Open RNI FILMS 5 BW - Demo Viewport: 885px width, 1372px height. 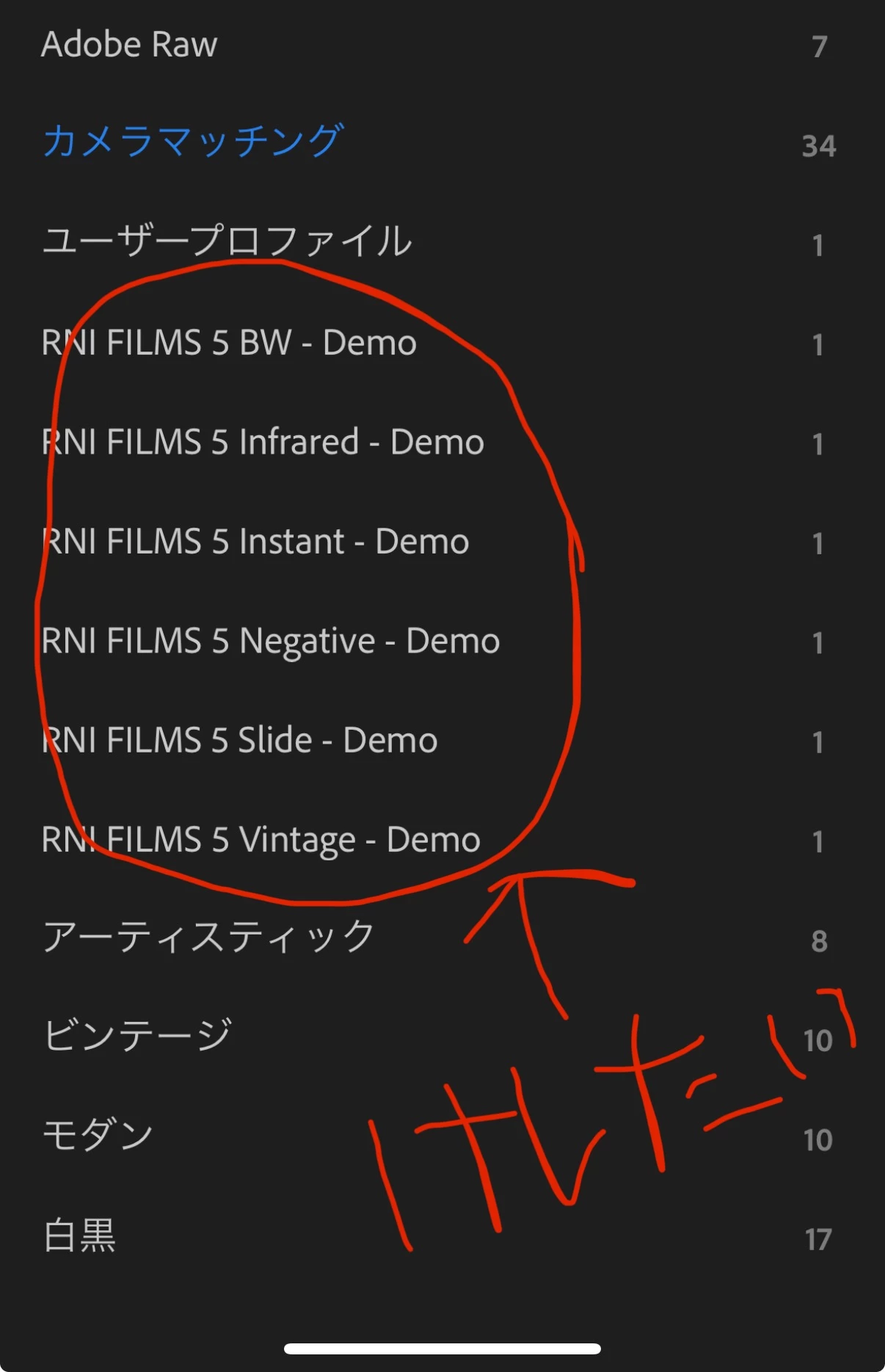point(229,343)
